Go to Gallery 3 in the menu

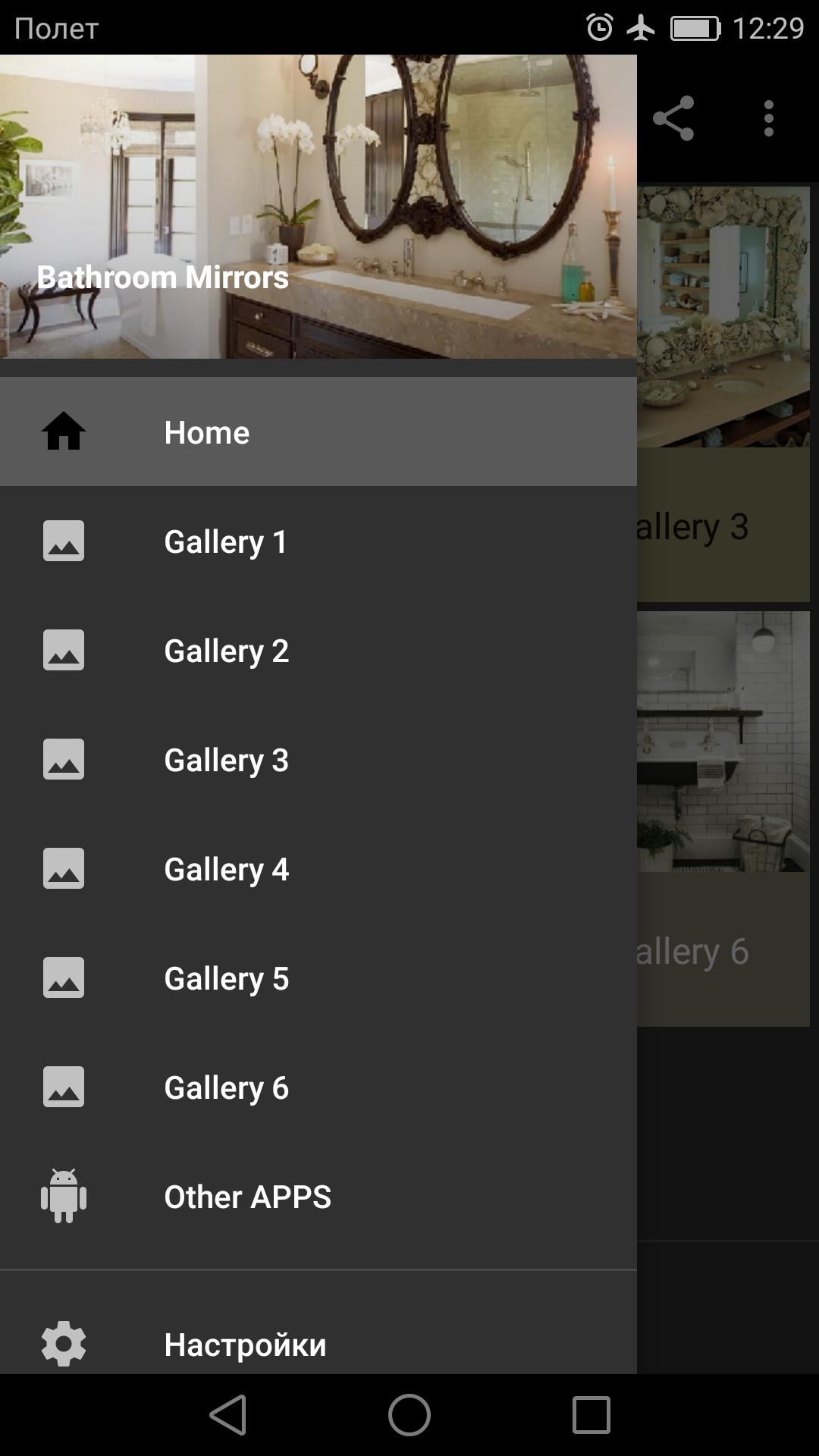[318, 759]
